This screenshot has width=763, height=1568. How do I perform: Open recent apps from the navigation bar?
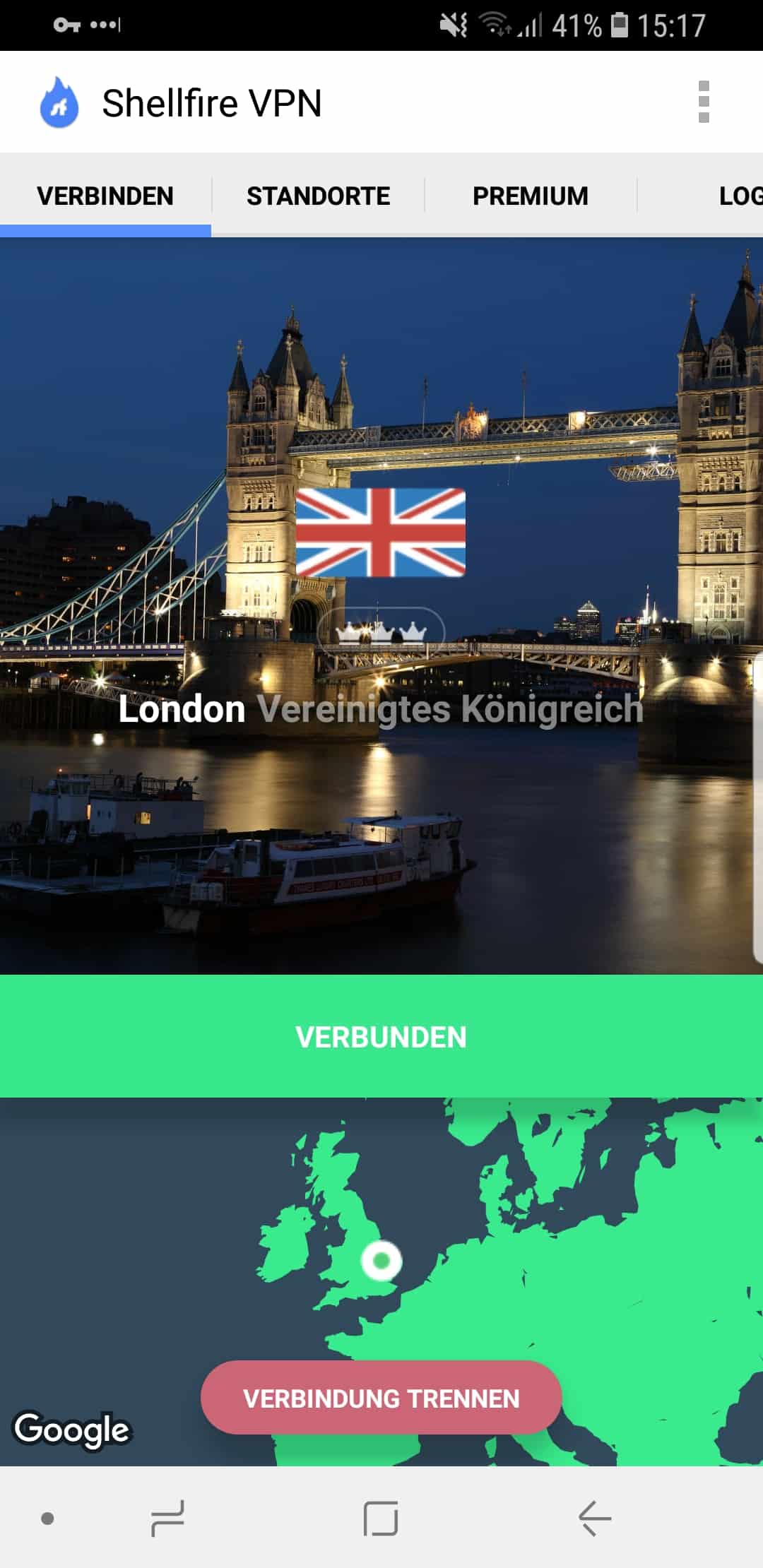click(x=167, y=1518)
